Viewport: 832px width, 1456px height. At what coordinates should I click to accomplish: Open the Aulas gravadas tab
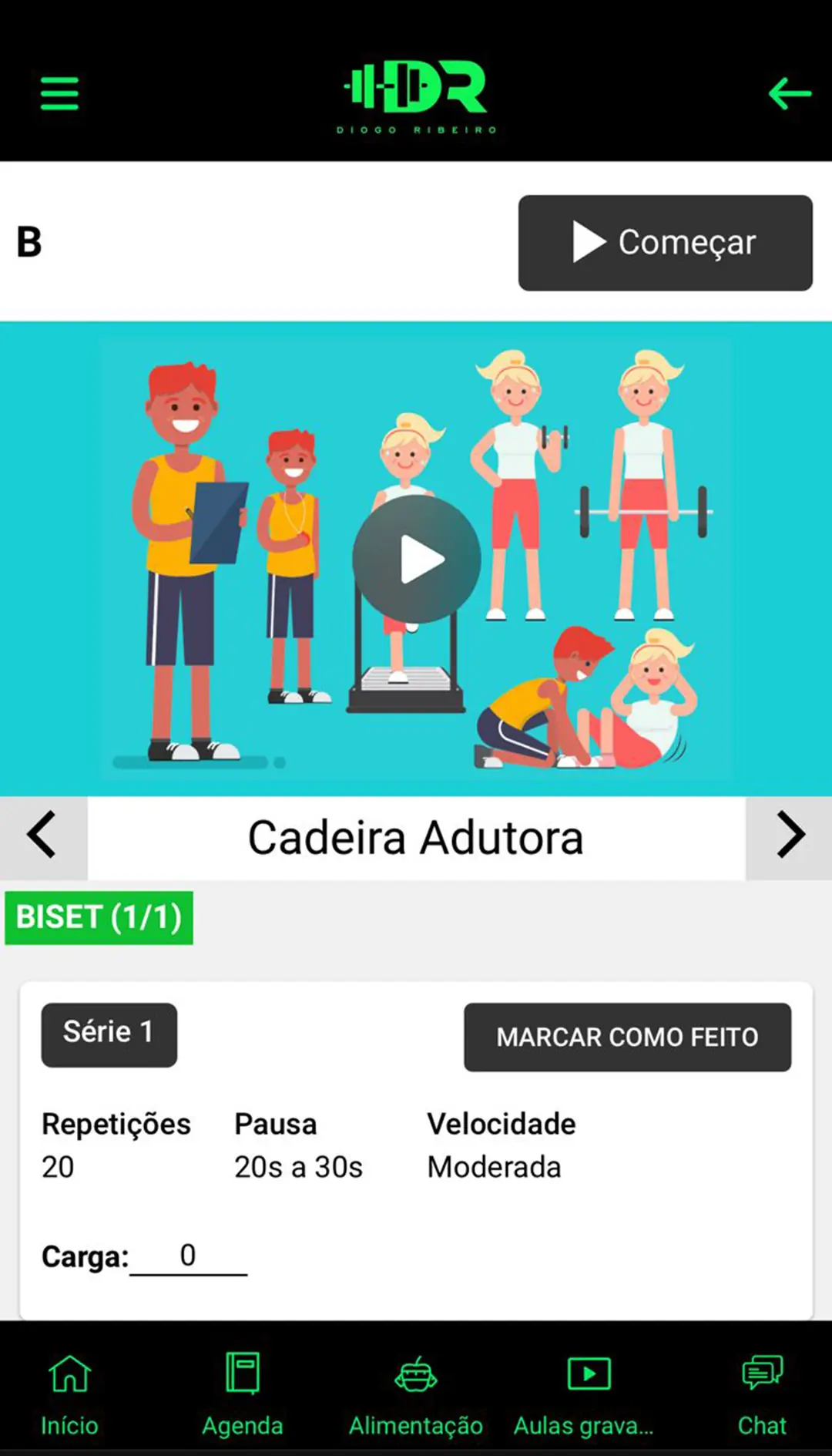588,1393
